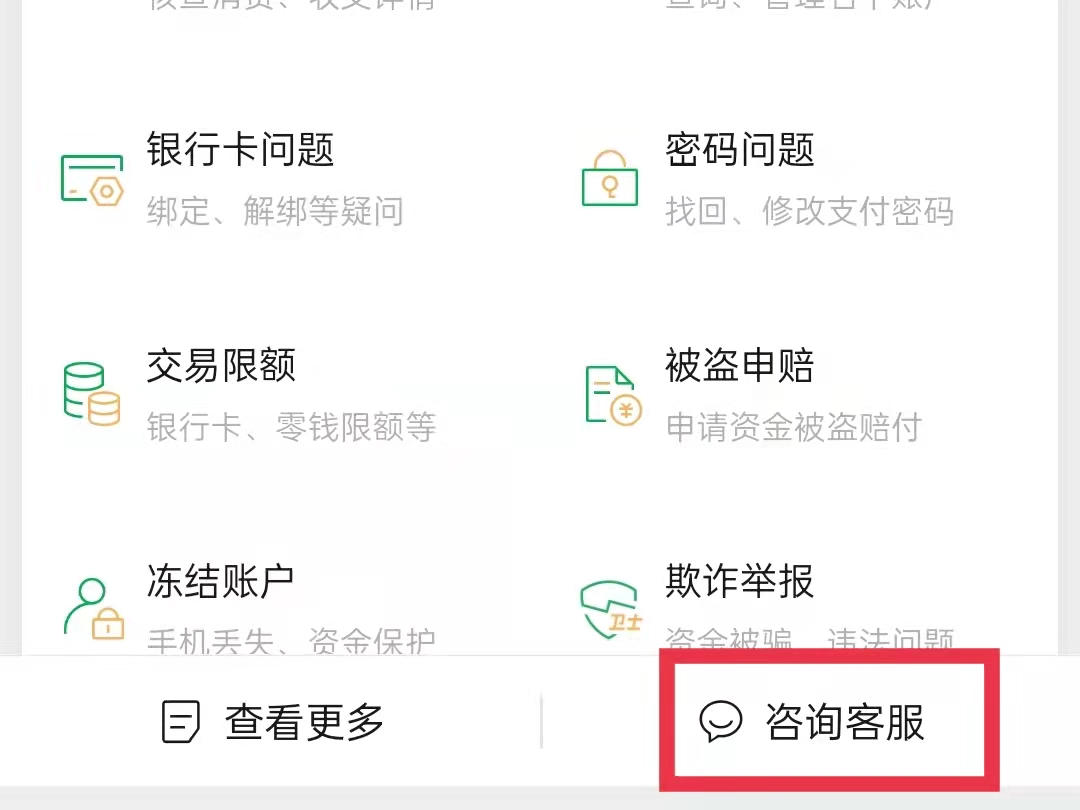Select 交易限额 help topic

point(222,366)
